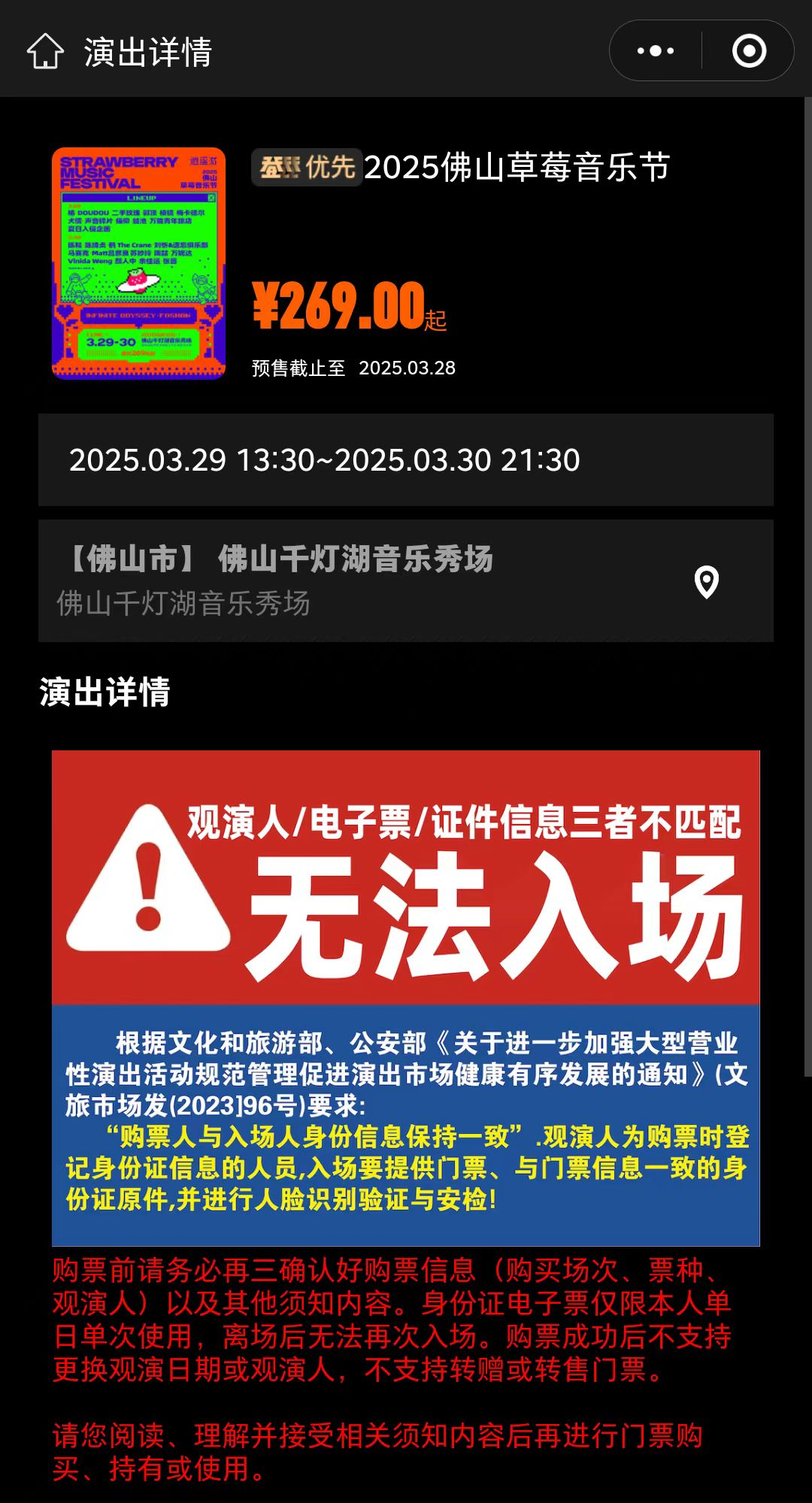Go to the mini program home page
This screenshot has height=1503, width=812.
pos(45,52)
